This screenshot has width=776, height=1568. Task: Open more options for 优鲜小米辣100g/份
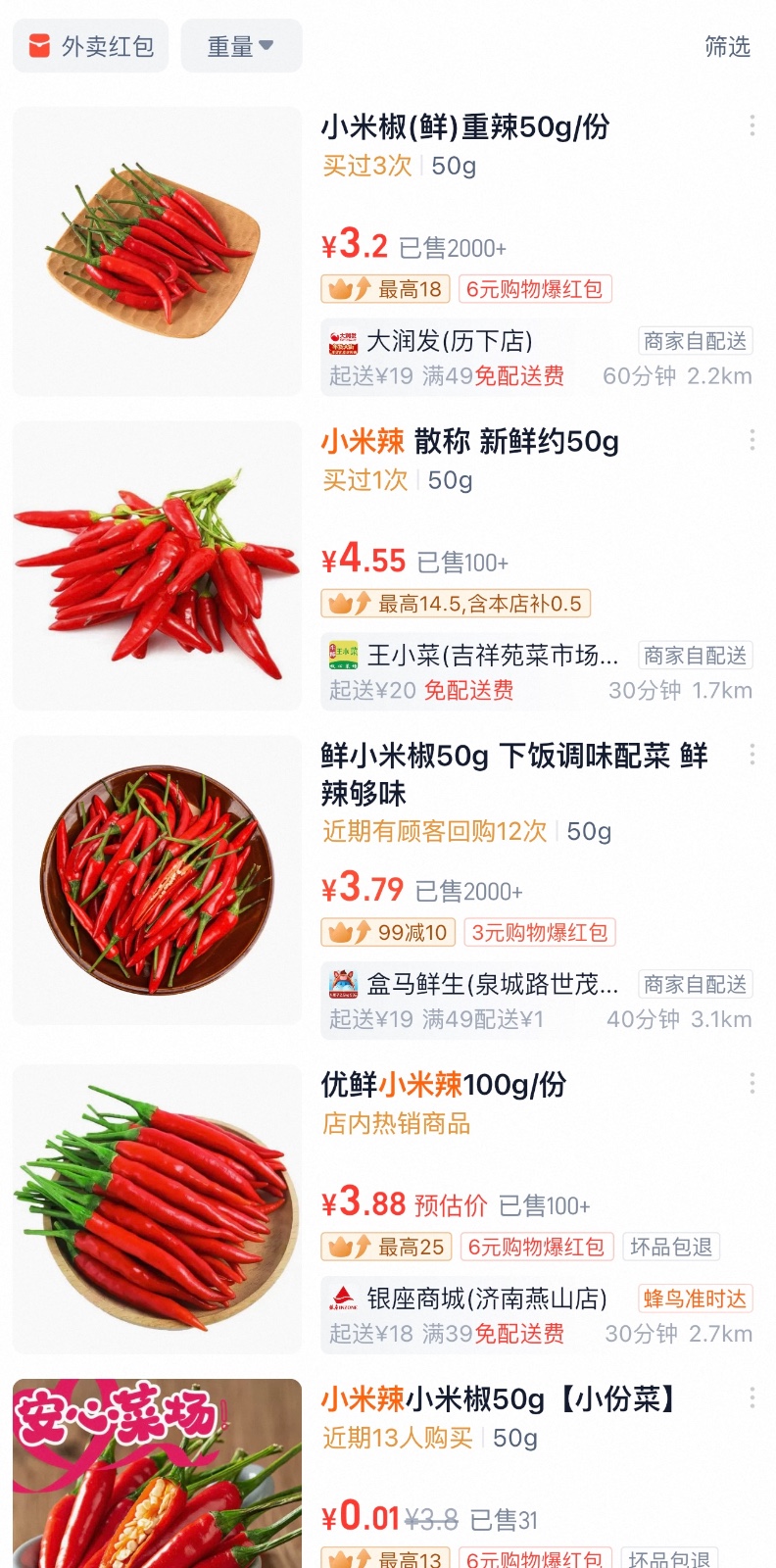[752, 1083]
